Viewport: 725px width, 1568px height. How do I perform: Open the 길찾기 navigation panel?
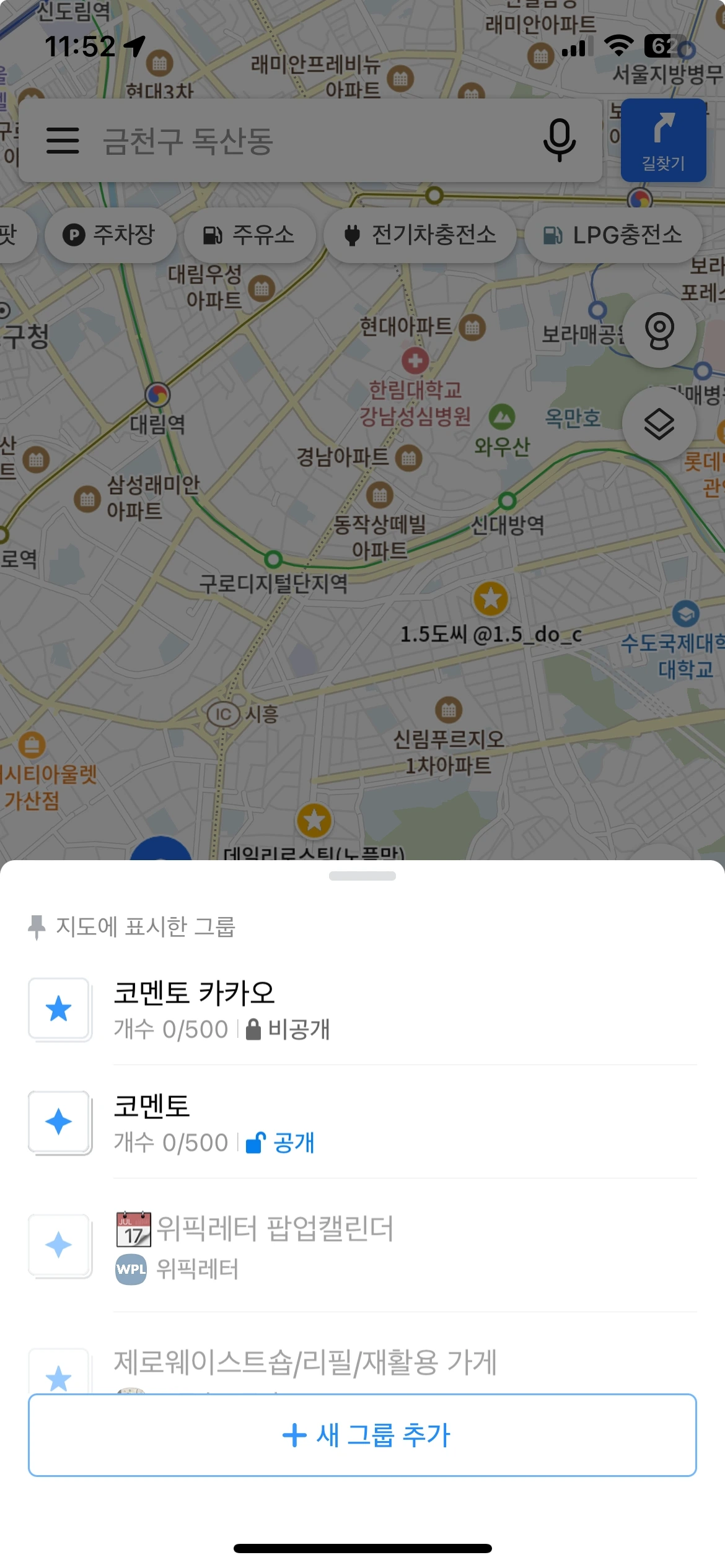point(663,141)
